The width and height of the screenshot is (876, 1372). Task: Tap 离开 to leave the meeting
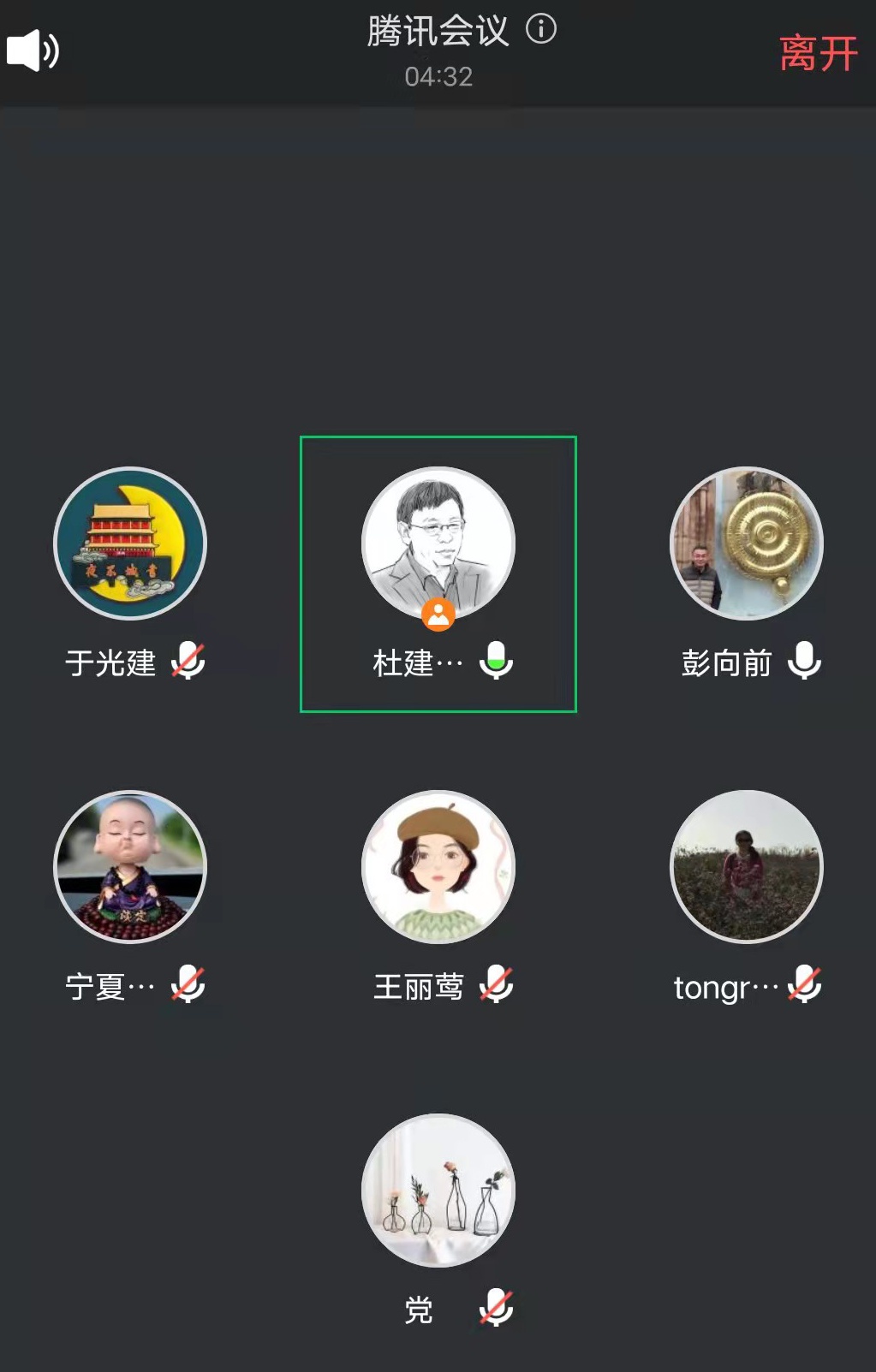(818, 53)
